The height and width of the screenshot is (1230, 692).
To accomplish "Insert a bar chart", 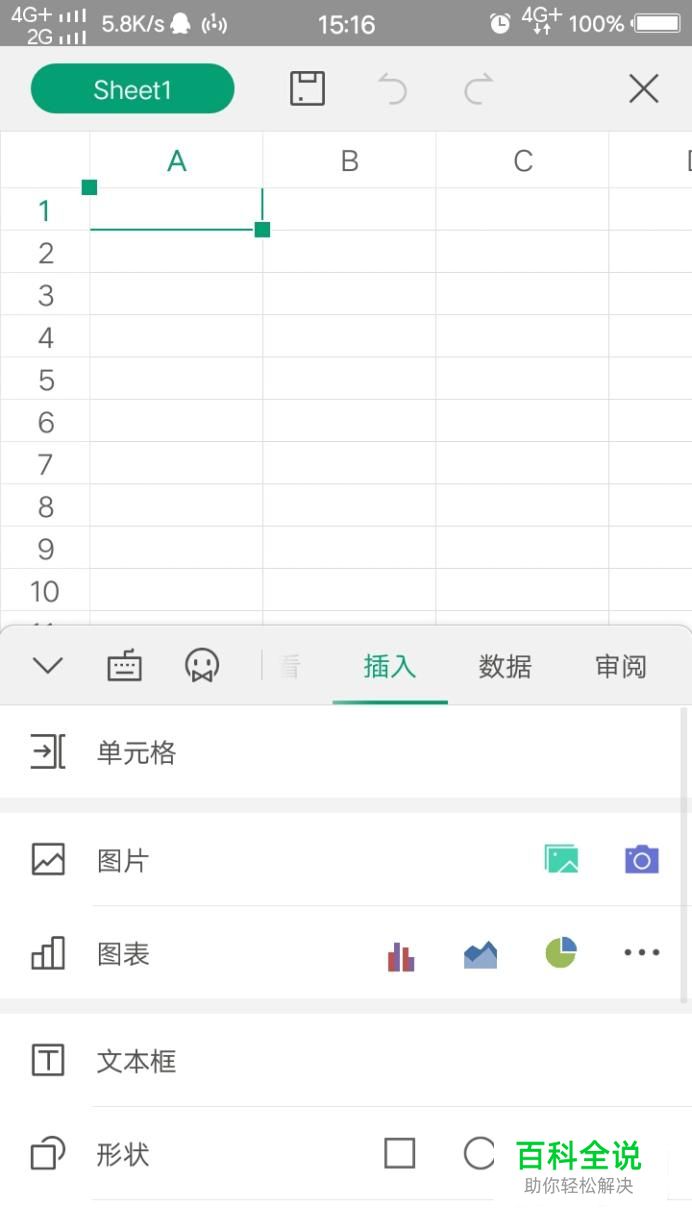I will (x=400, y=955).
